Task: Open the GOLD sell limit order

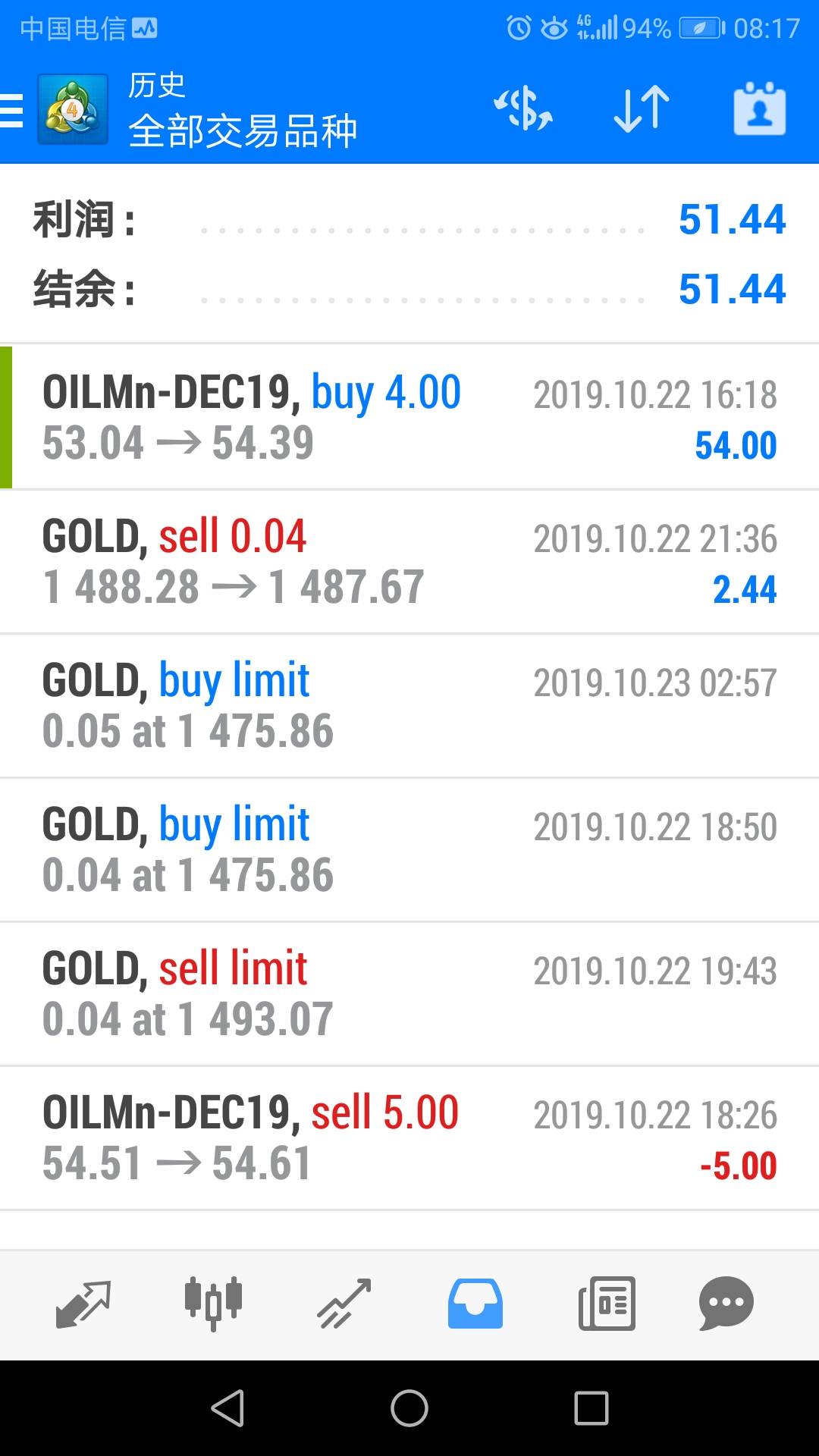Action: point(409,994)
